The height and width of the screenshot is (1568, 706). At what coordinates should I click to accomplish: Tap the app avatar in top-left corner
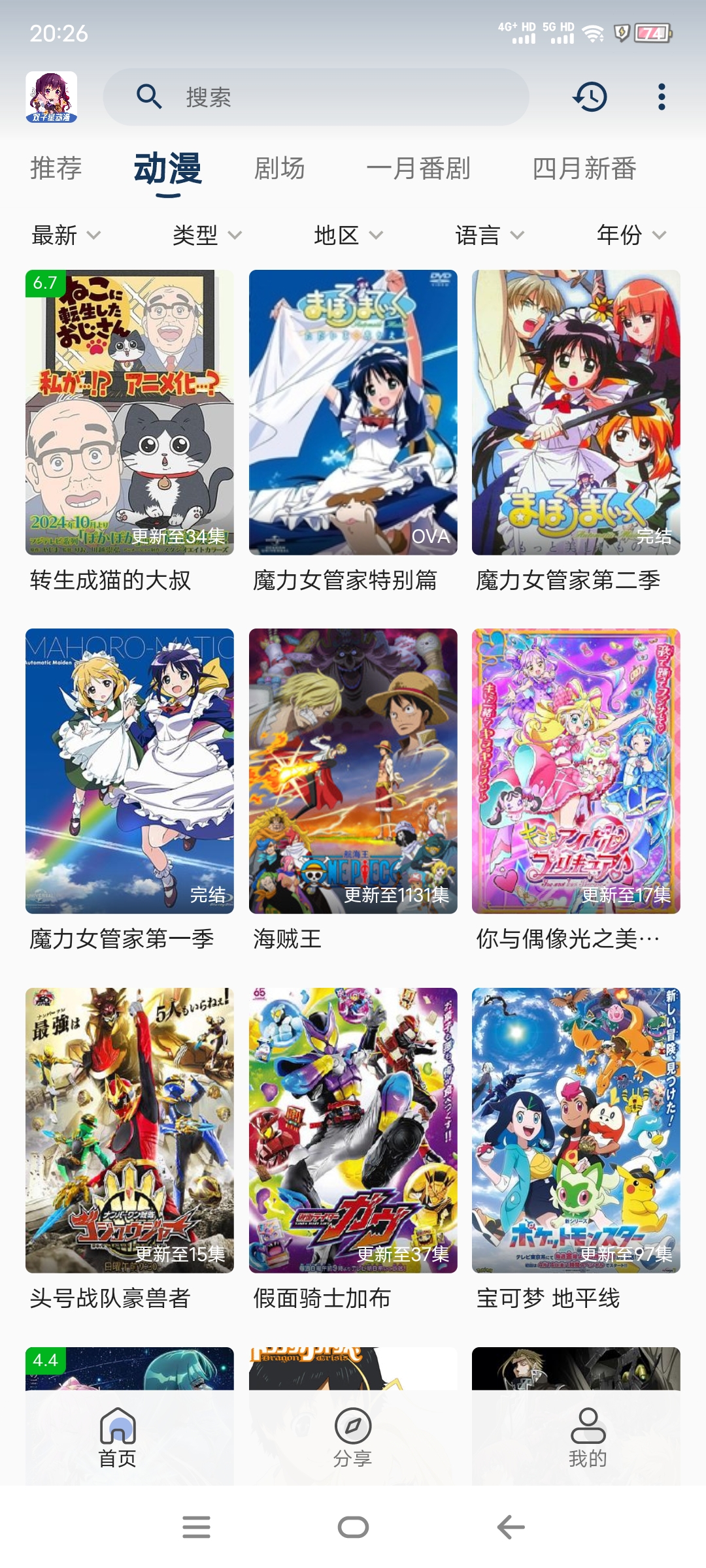pyautogui.click(x=51, y=95)
